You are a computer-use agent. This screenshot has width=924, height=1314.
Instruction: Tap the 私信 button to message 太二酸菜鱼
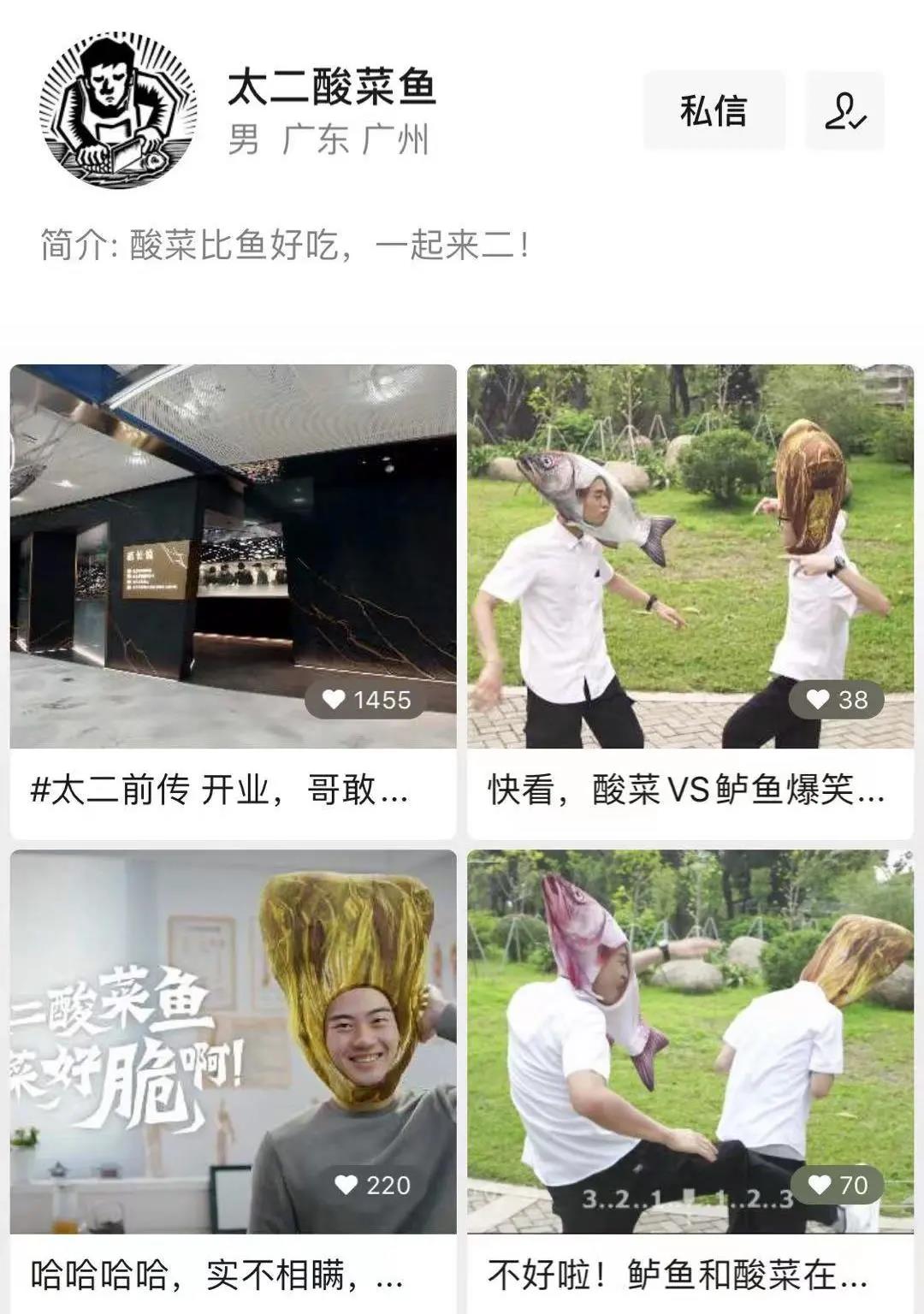coord(714,111)
